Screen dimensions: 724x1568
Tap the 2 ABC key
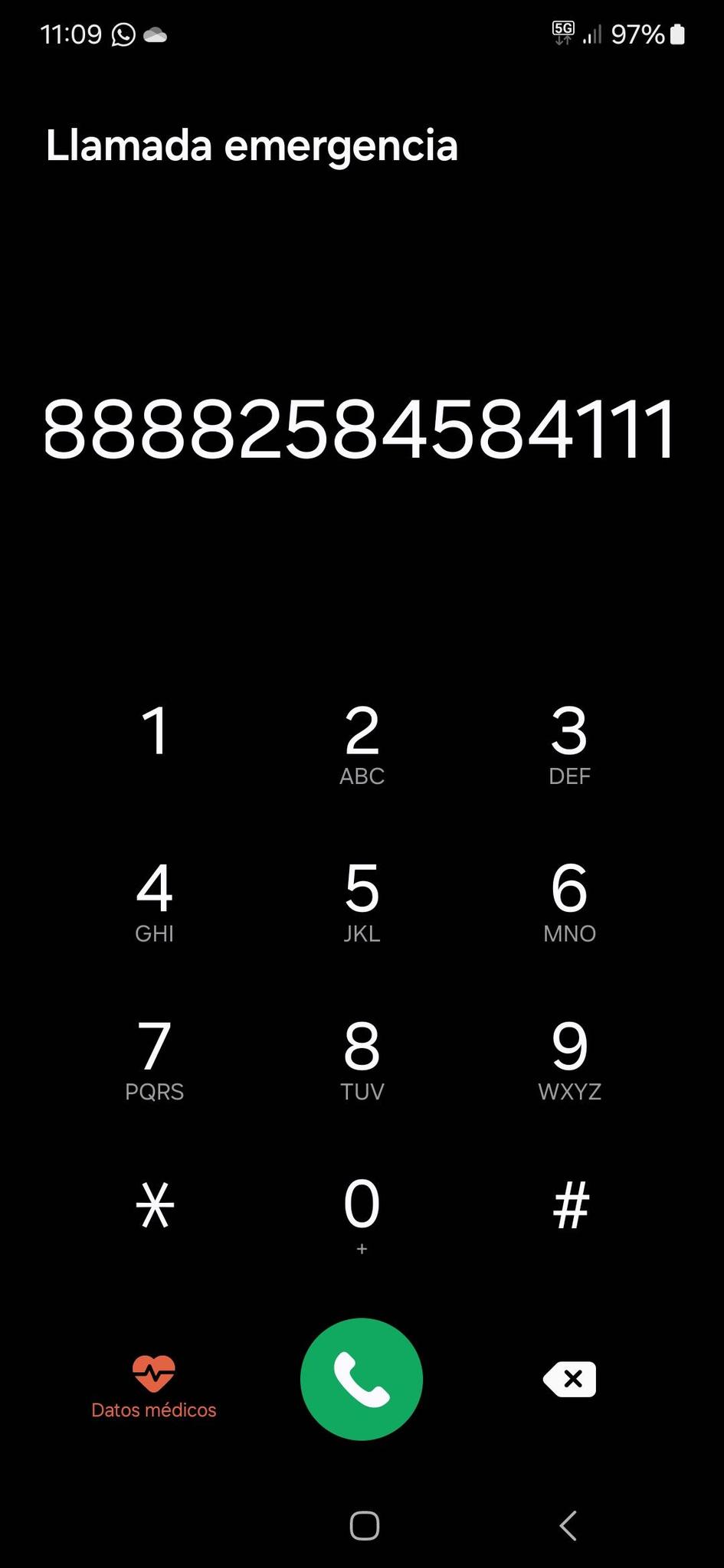362,743
